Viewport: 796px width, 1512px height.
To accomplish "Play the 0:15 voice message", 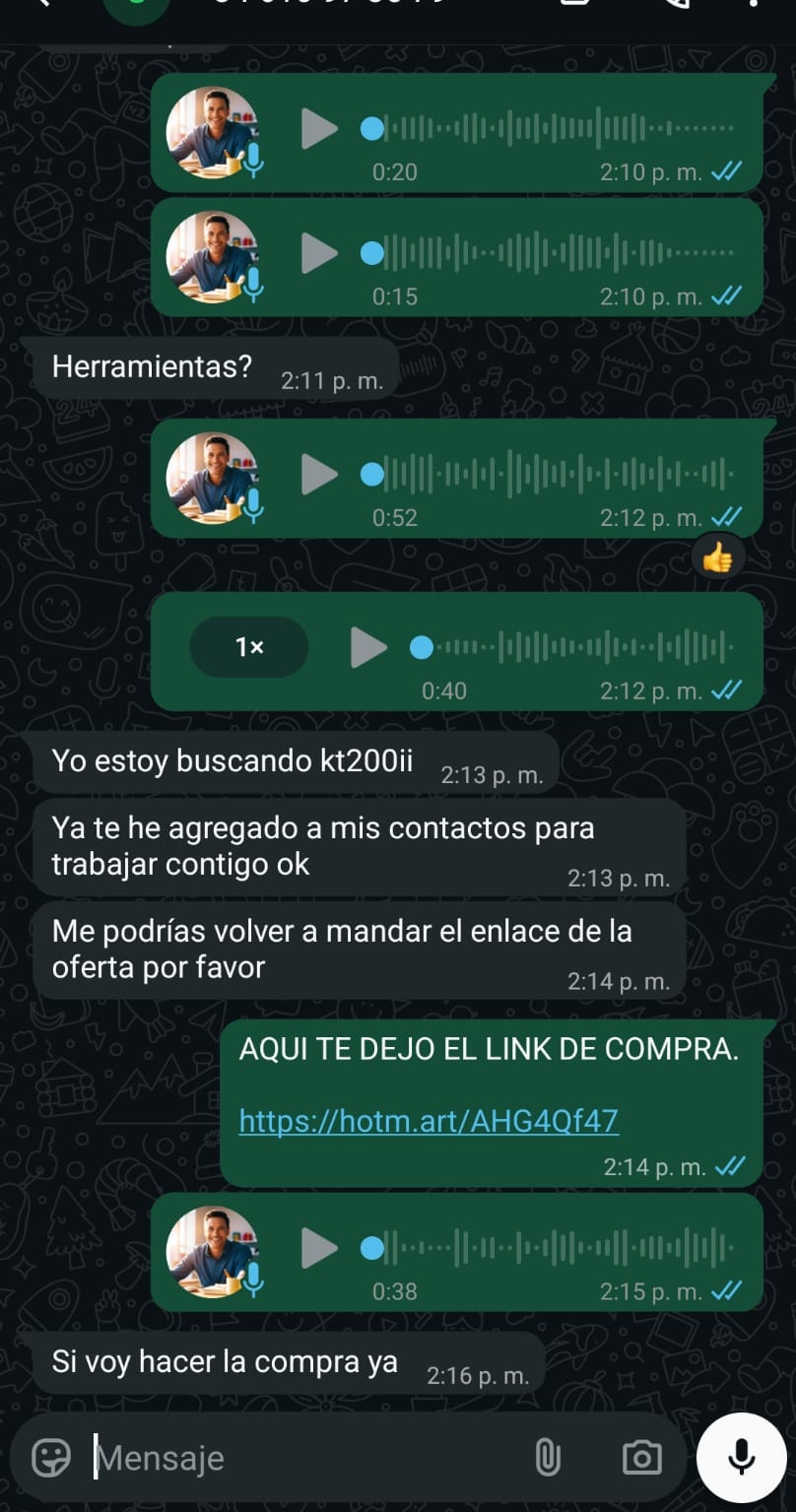I will click(x=318, y=253).
